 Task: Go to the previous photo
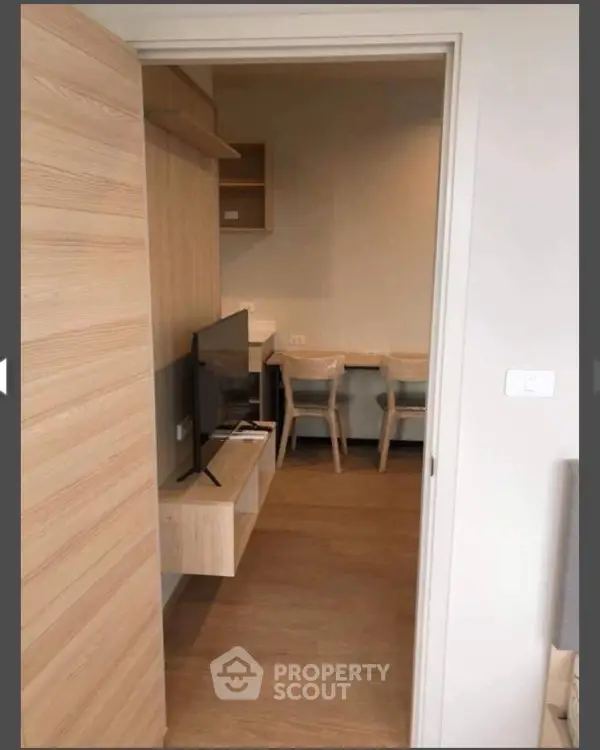click(x=3, y=376)
